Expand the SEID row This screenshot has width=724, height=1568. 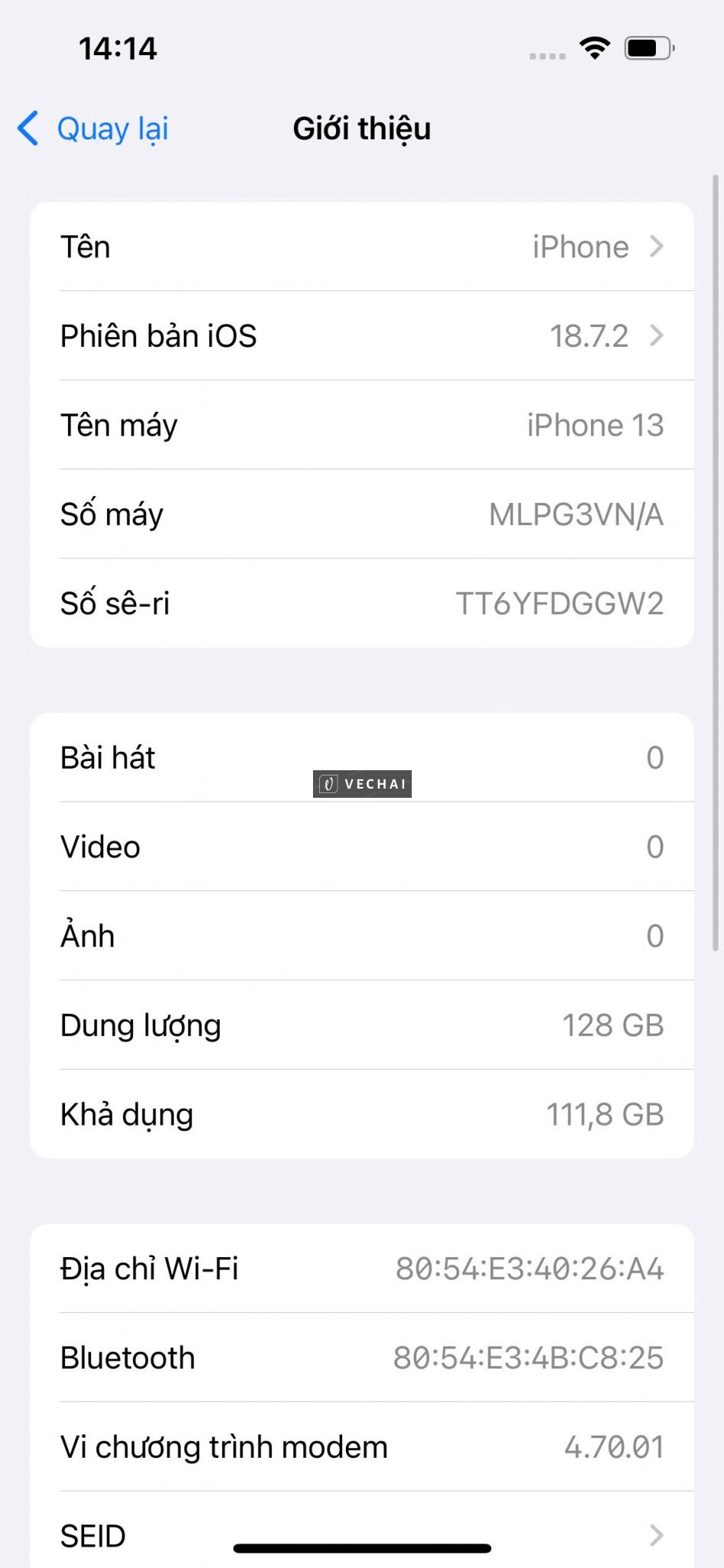362,1535
